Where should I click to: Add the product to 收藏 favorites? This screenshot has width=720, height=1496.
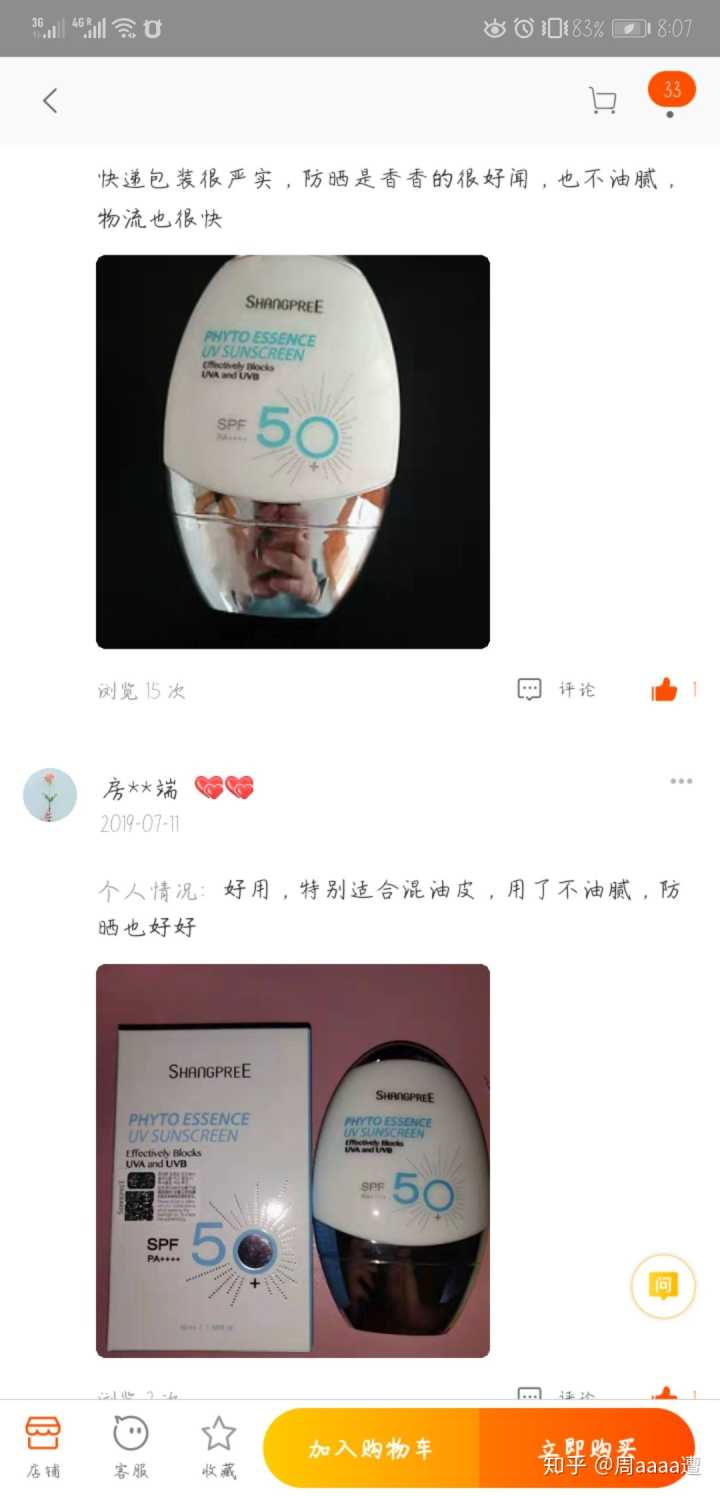[x=219, y=1446]
